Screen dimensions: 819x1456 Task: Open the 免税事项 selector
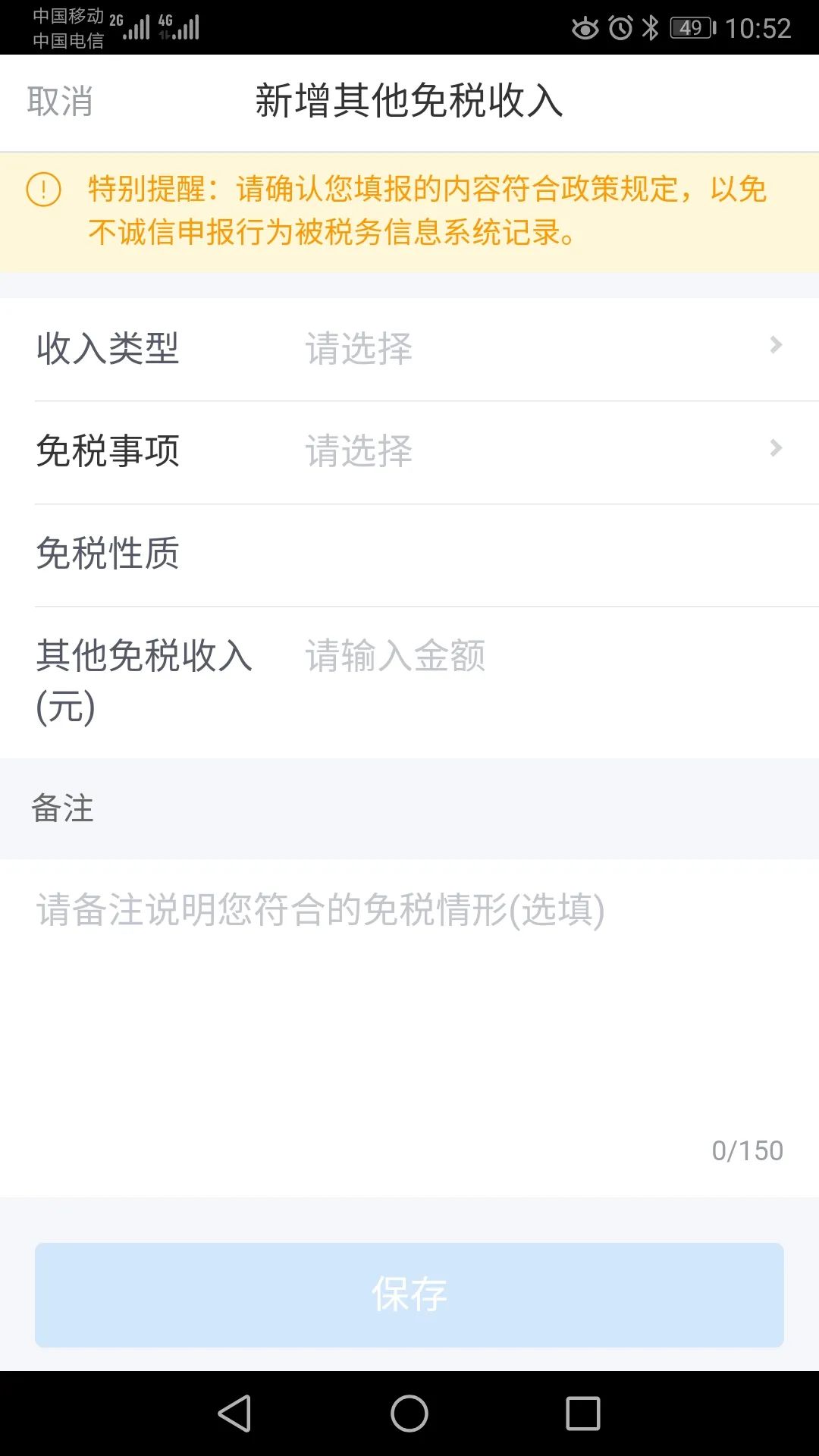[409, 452]
